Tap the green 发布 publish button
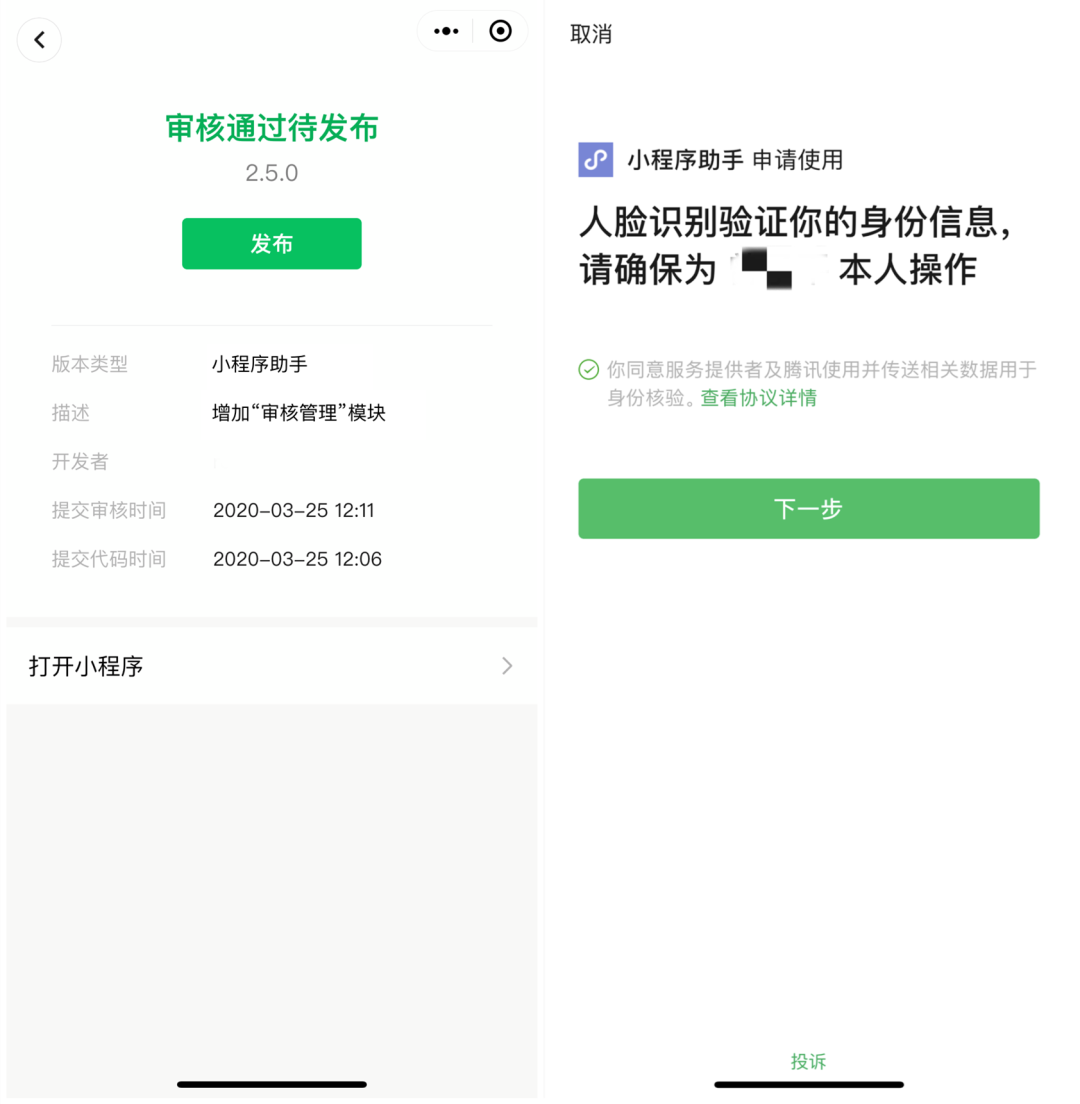Viewport: 1080px width, 1104px height. click(271, 244)
